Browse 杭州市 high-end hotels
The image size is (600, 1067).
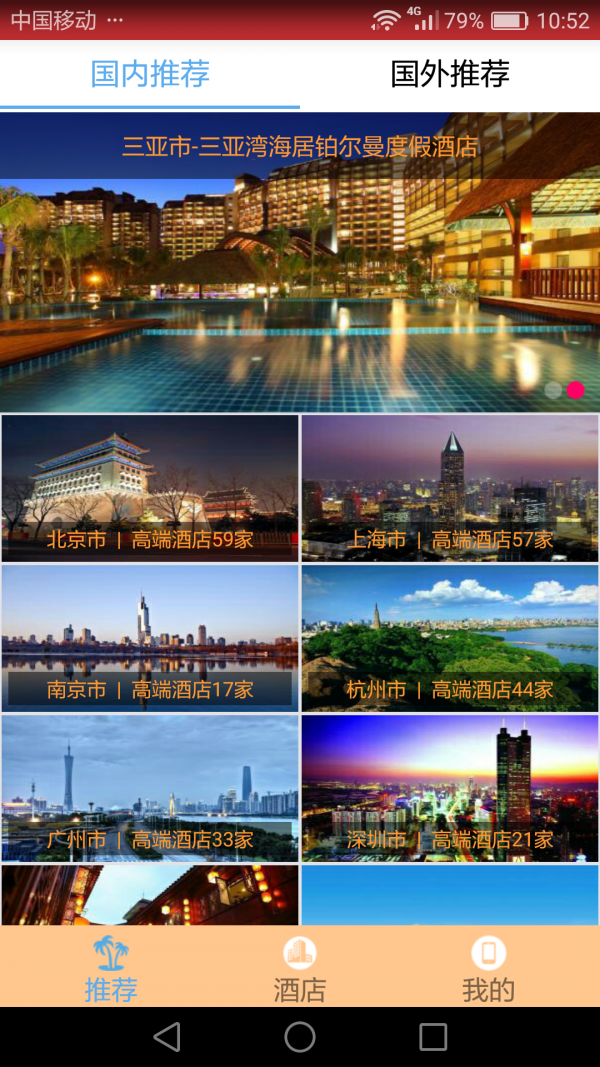tap(450, 638)
